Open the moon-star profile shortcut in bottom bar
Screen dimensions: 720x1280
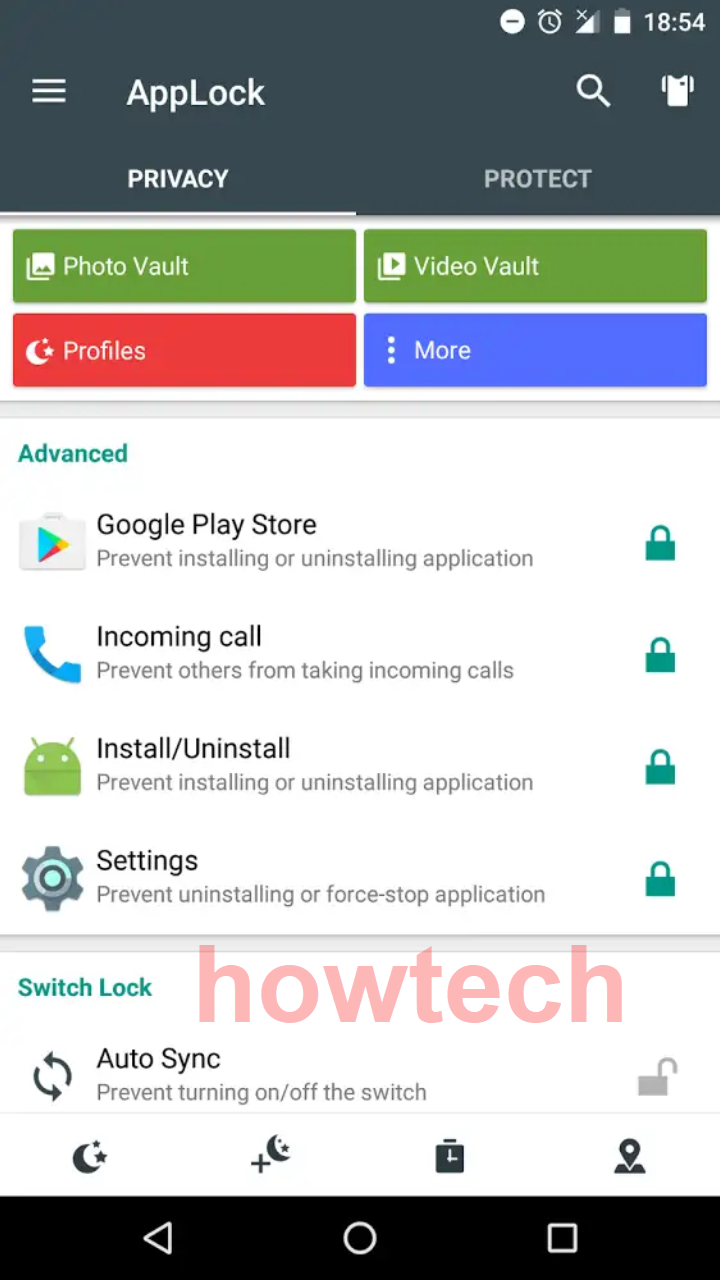pos(89,1157)
